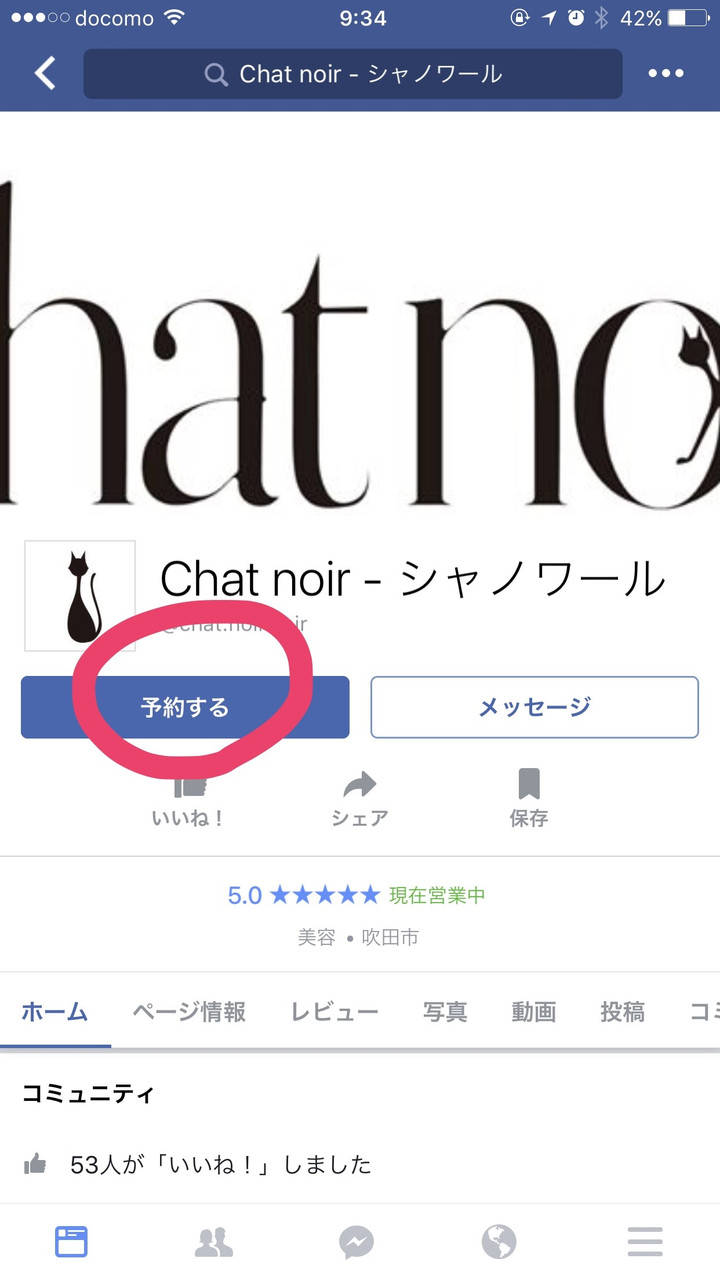Open the notifications globe
Screen dimensions: 720x1280
tap(498, 1242)
